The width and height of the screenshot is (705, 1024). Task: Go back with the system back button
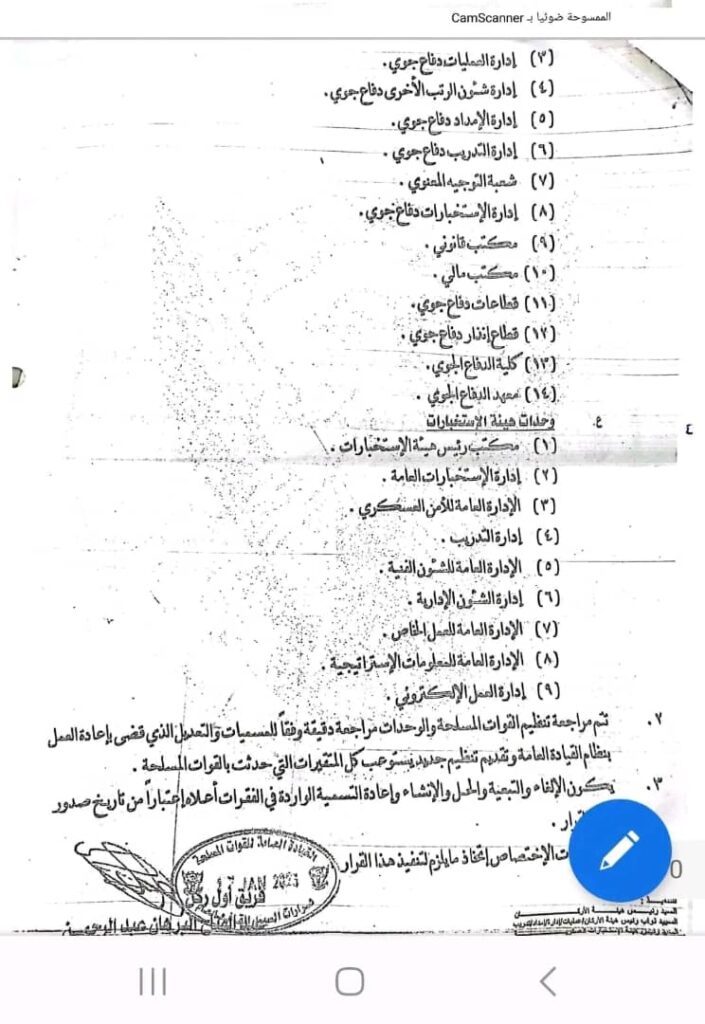pos(547,981)
